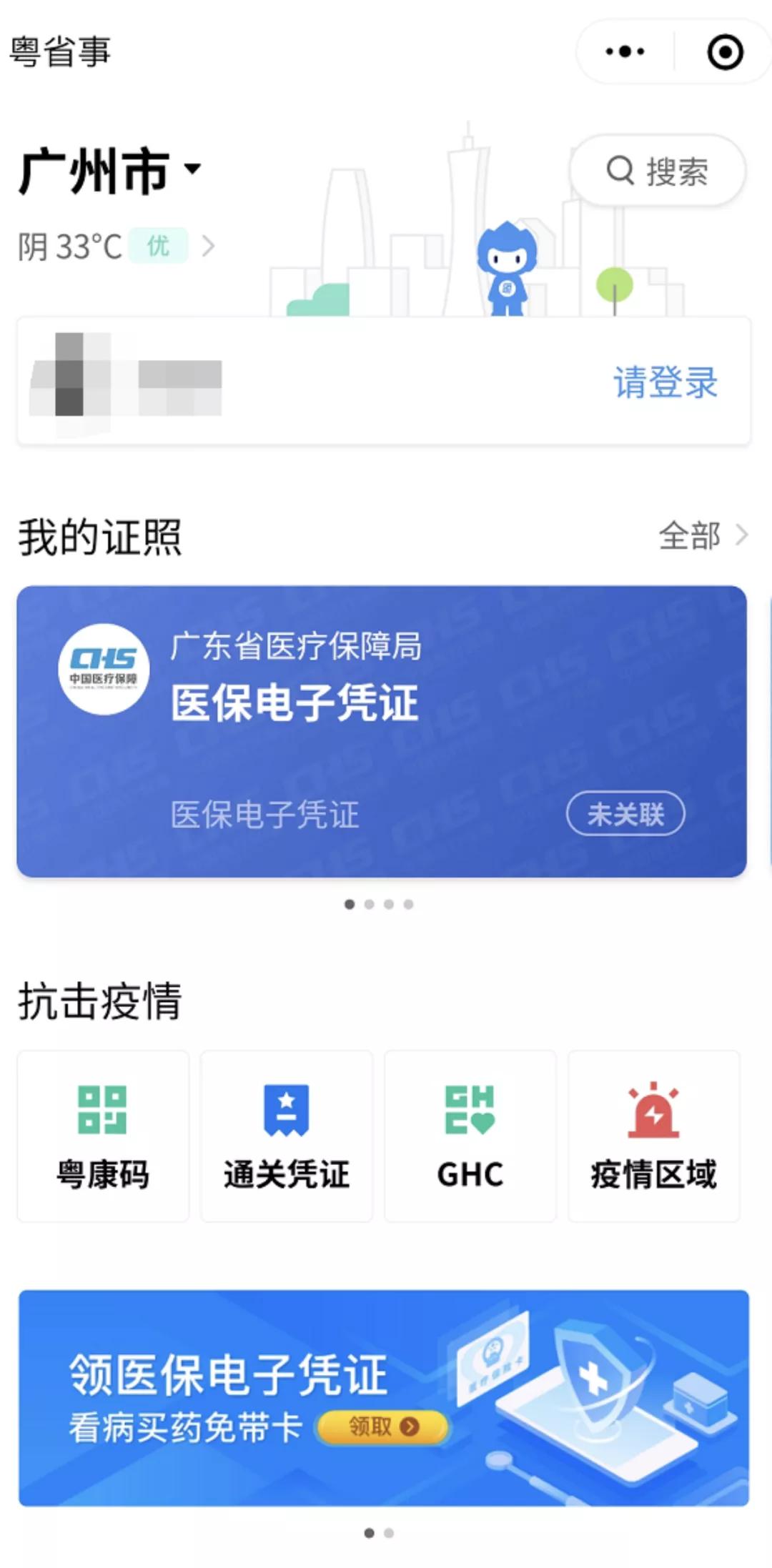
Task: Select the 通关凭证 customs pass icon
Action: point(286,1136)
